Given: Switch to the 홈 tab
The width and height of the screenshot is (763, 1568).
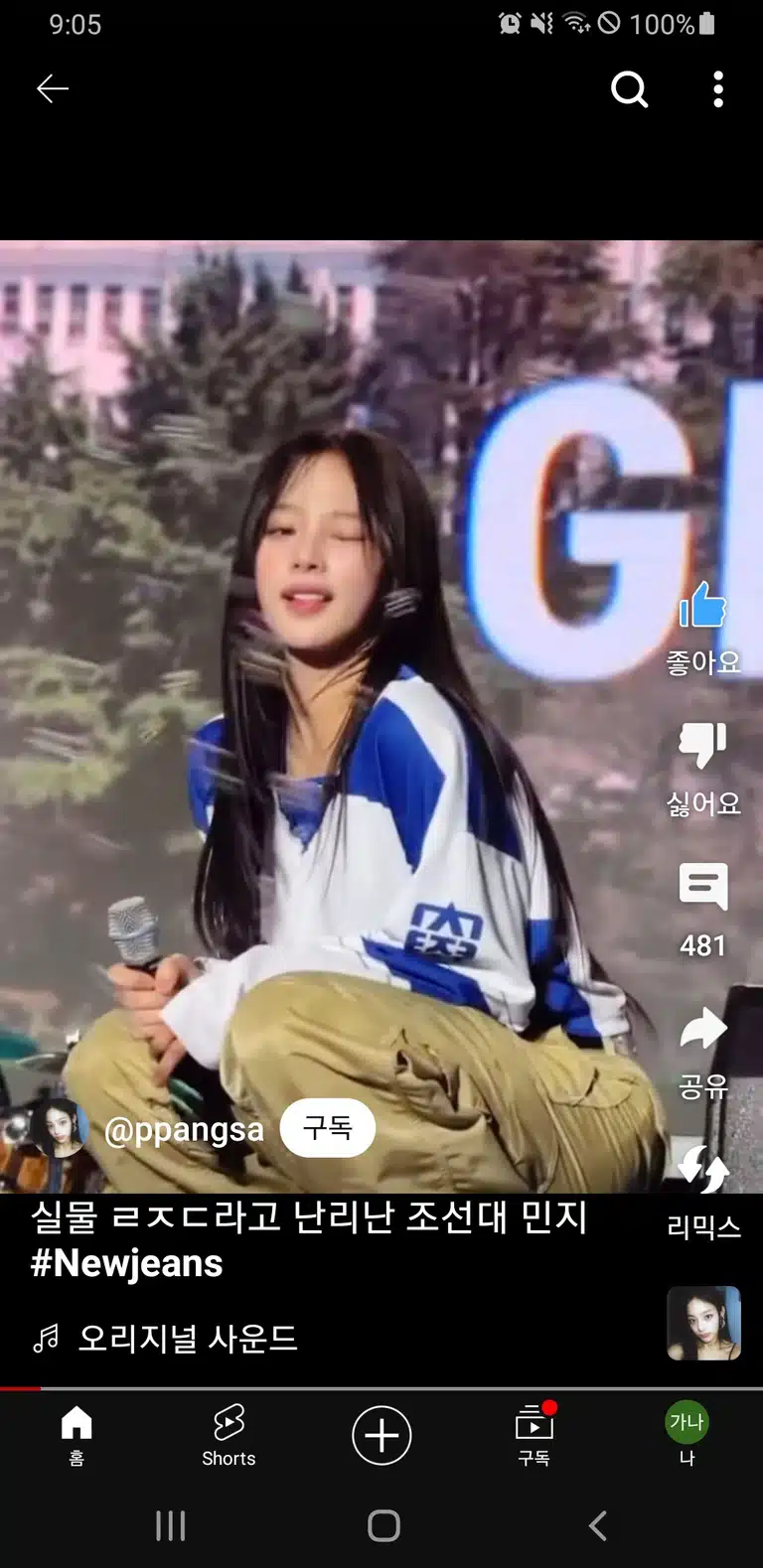Looking at the screenshot, I should point(76,1436).
